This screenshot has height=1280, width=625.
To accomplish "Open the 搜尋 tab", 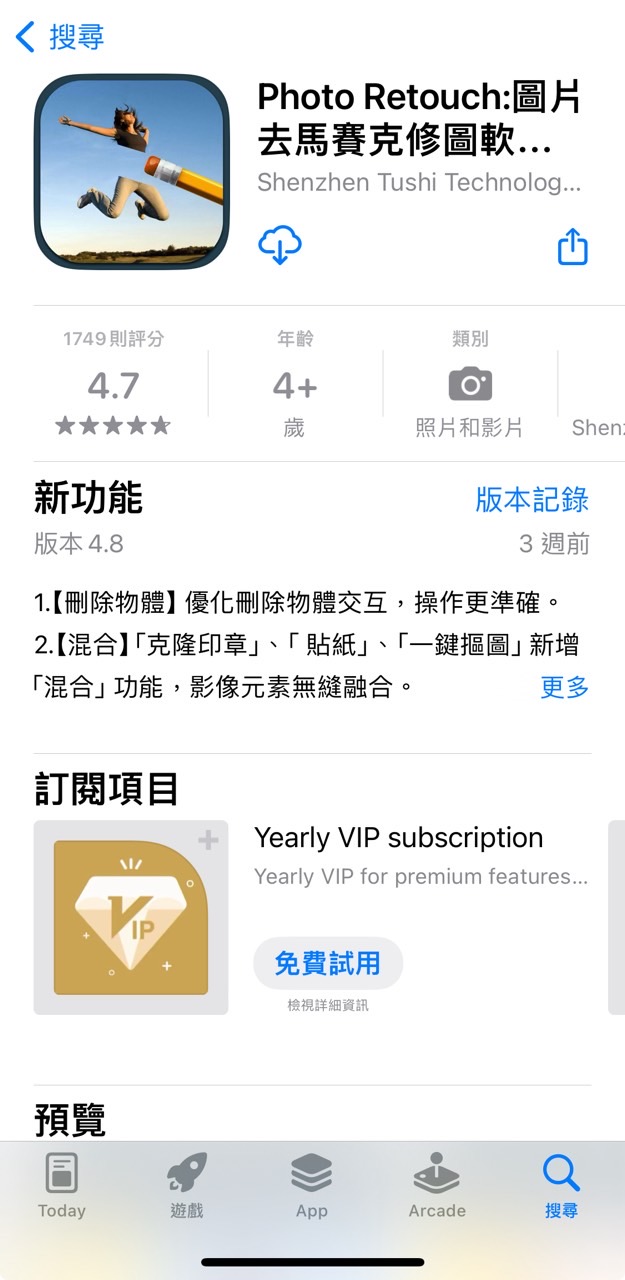I will (561, 1186).
